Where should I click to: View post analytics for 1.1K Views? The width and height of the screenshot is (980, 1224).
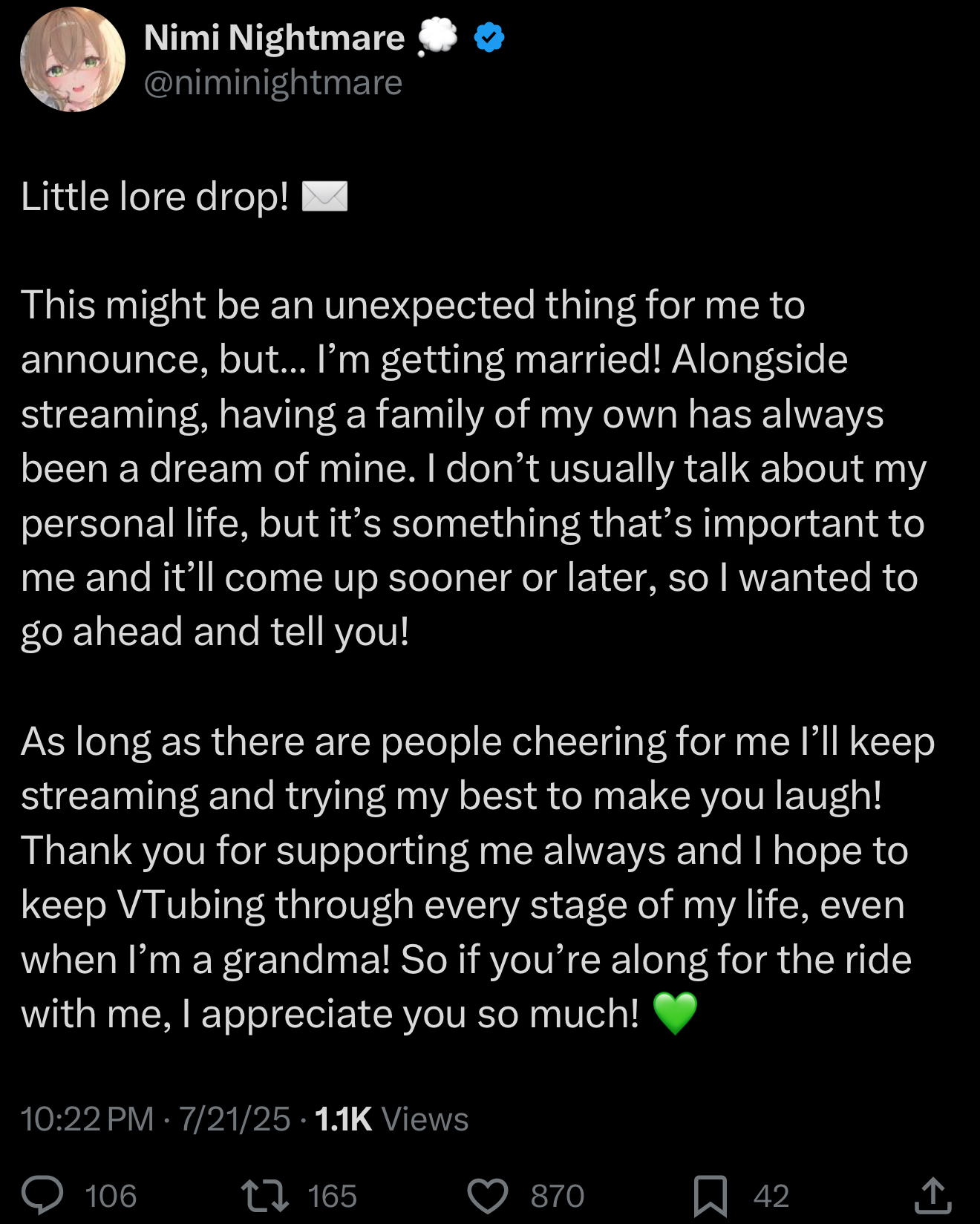point(391,1119)
